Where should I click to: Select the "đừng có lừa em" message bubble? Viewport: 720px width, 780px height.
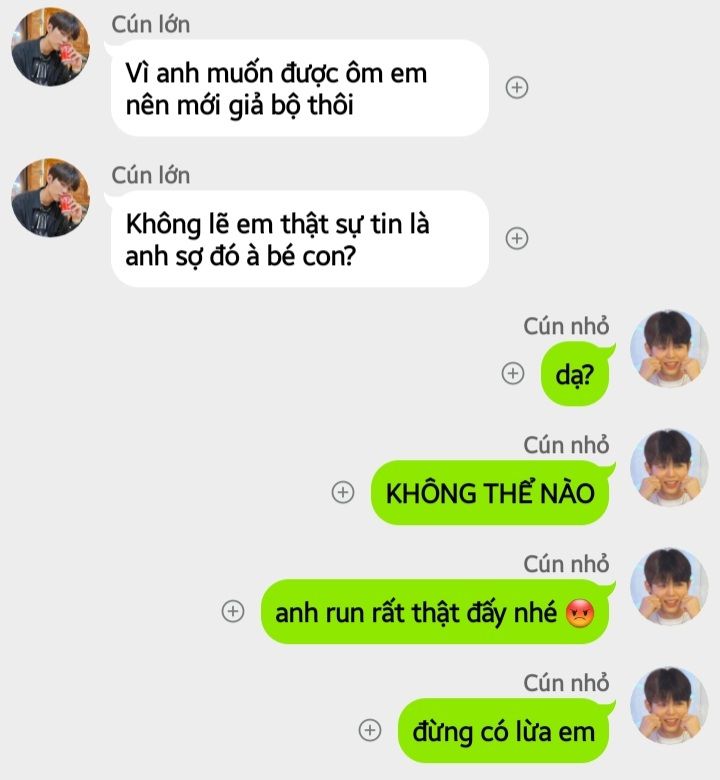(x=503, y=731)
